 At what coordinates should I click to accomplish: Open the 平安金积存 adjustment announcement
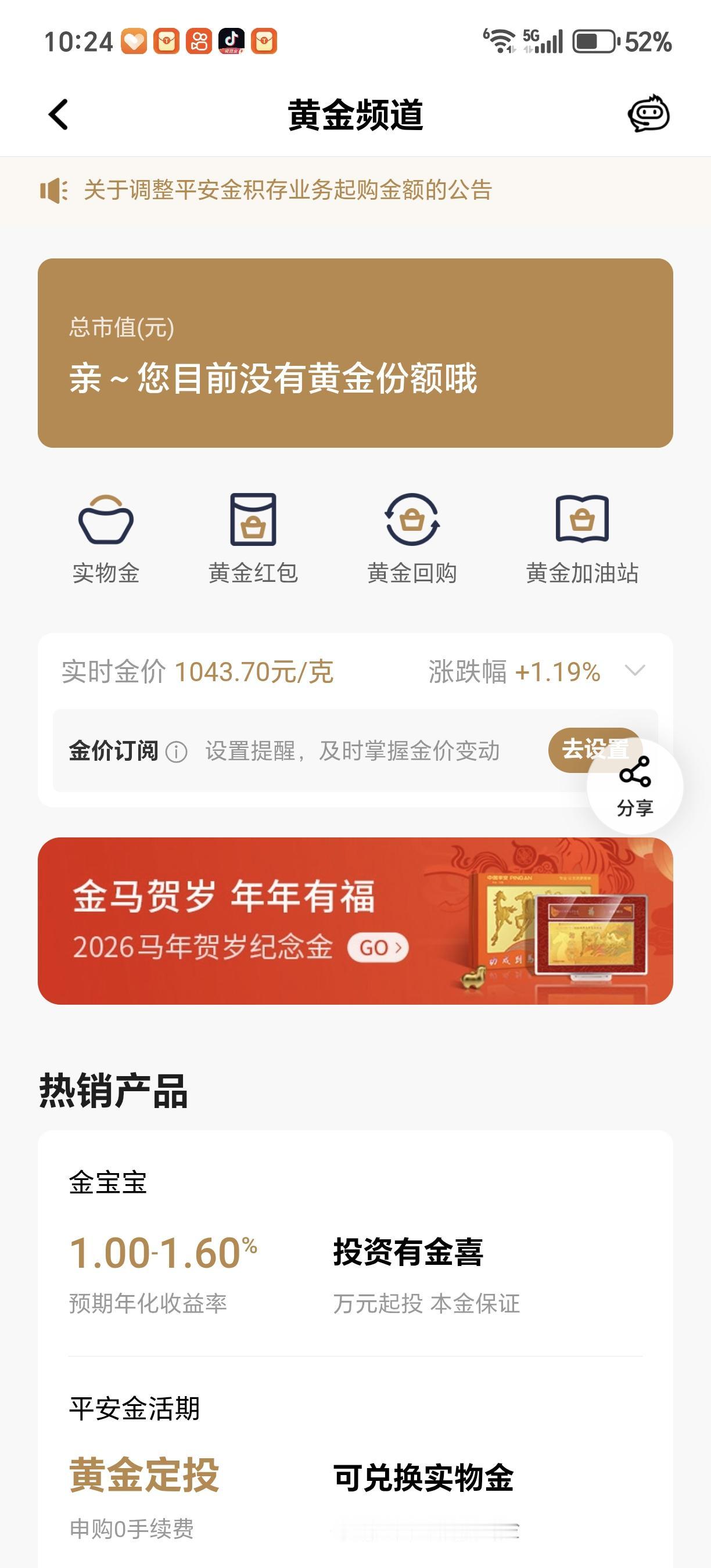point(290,190)
